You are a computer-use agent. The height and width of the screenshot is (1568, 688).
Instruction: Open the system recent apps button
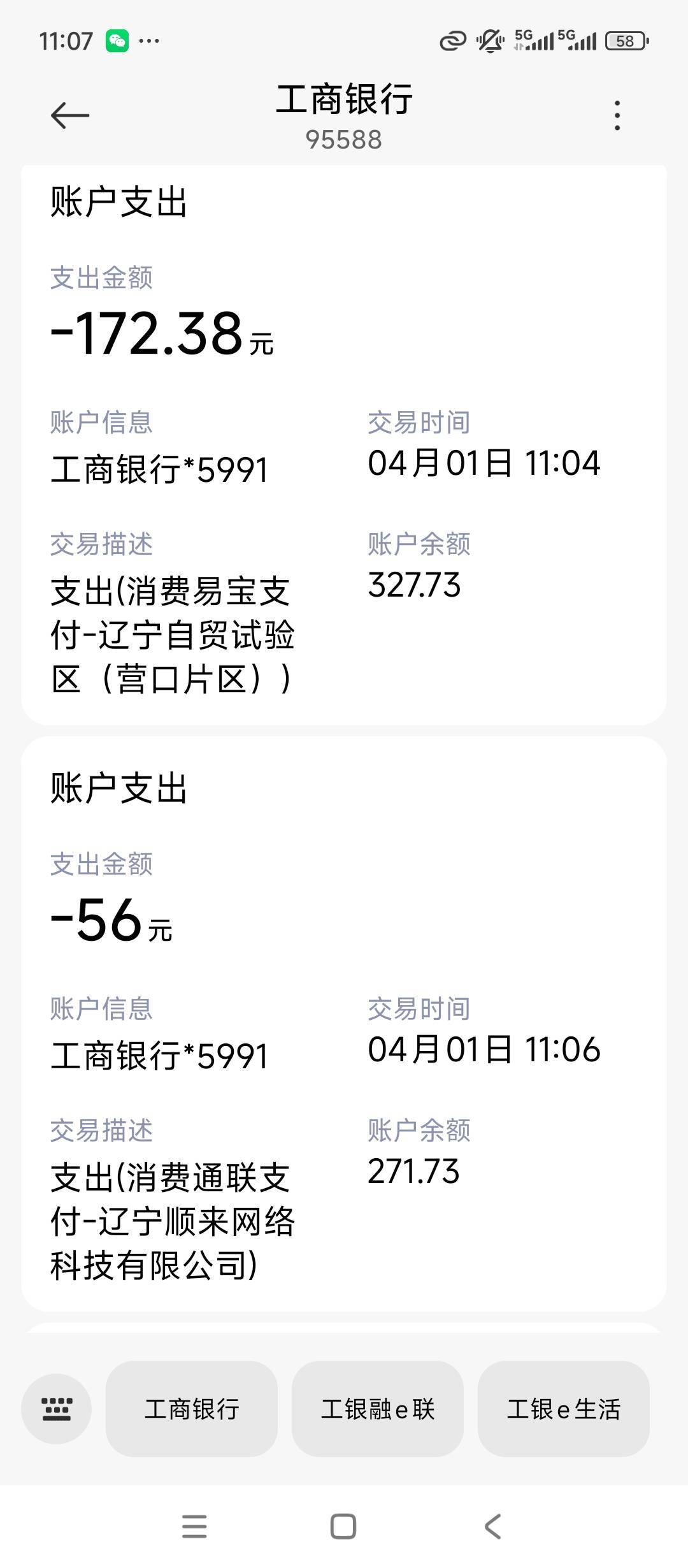tap(194, 1527)
